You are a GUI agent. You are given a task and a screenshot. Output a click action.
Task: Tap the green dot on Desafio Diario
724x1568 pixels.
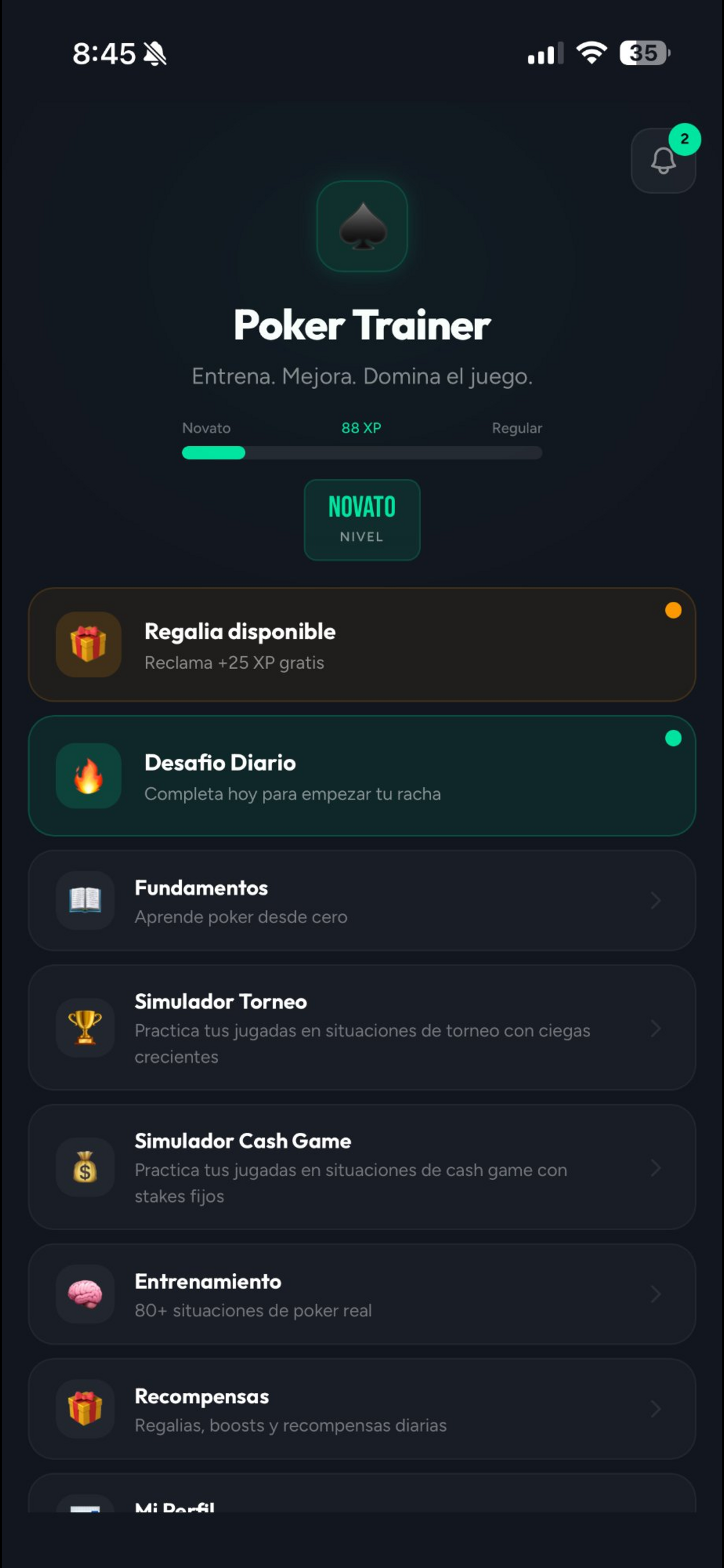(x=673, y=737)
